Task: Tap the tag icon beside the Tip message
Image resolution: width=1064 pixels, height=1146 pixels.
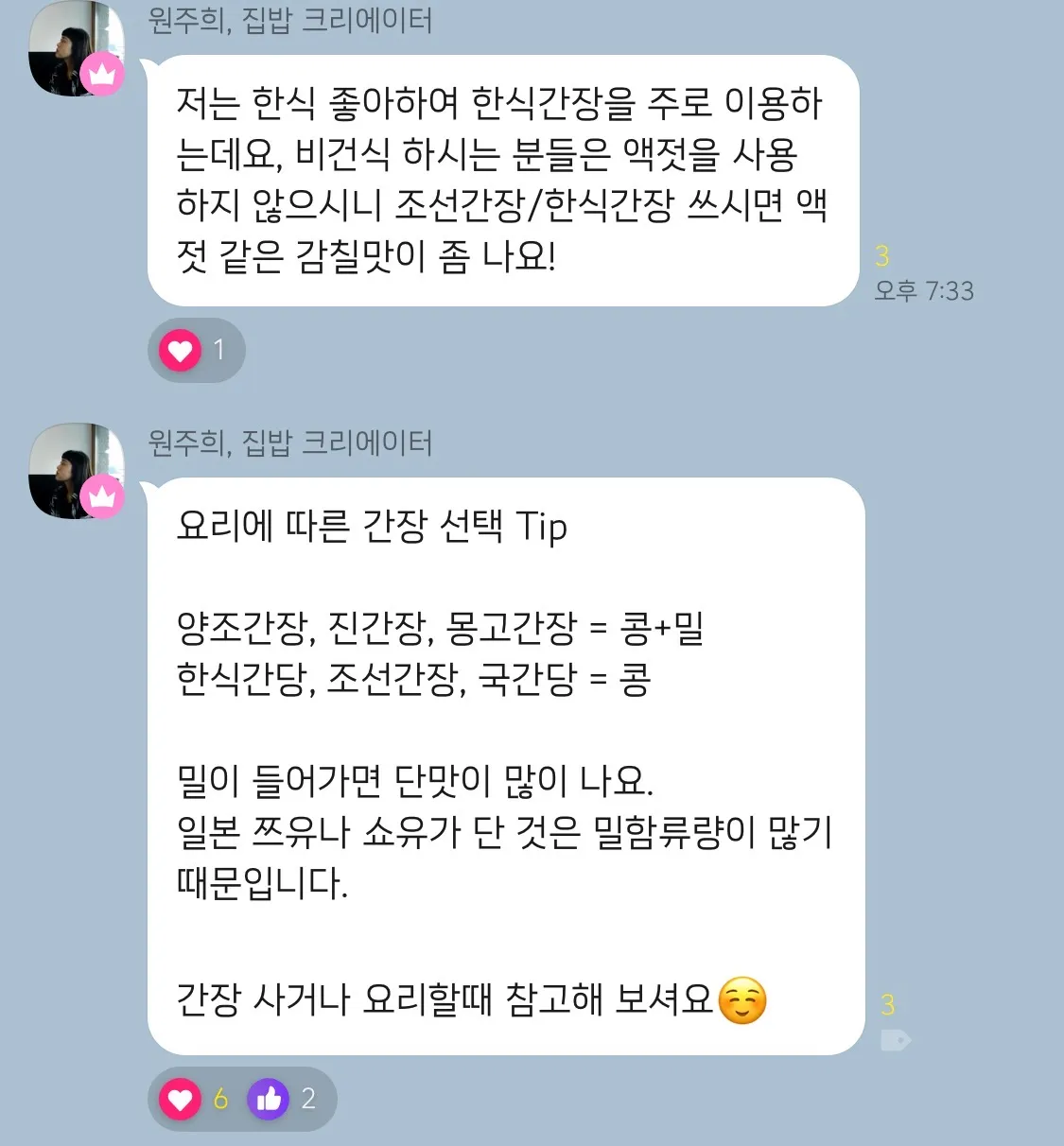Action: coord(894,1040)
